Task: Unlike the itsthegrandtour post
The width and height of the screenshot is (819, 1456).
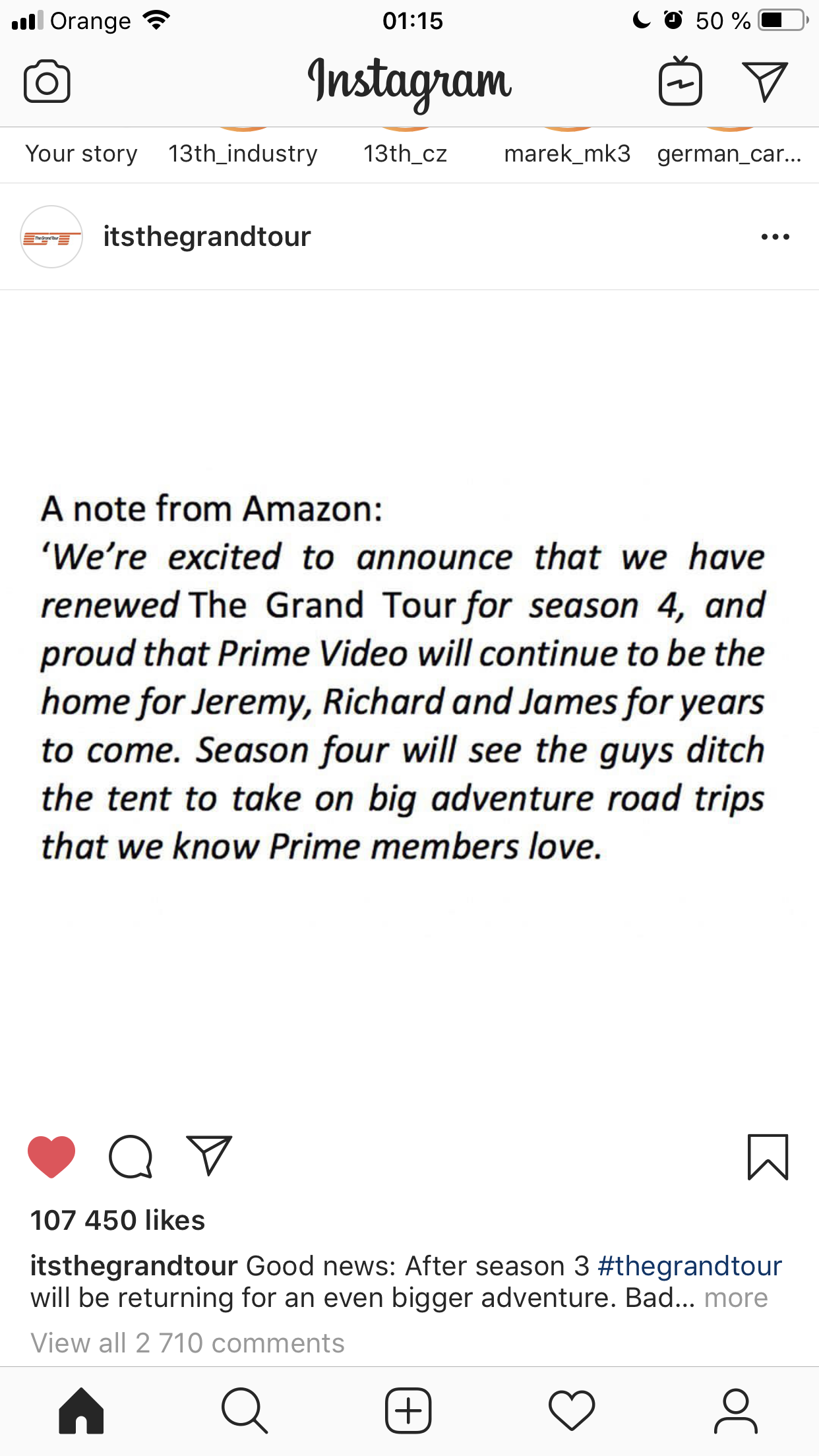Action: coord(51,1156)
